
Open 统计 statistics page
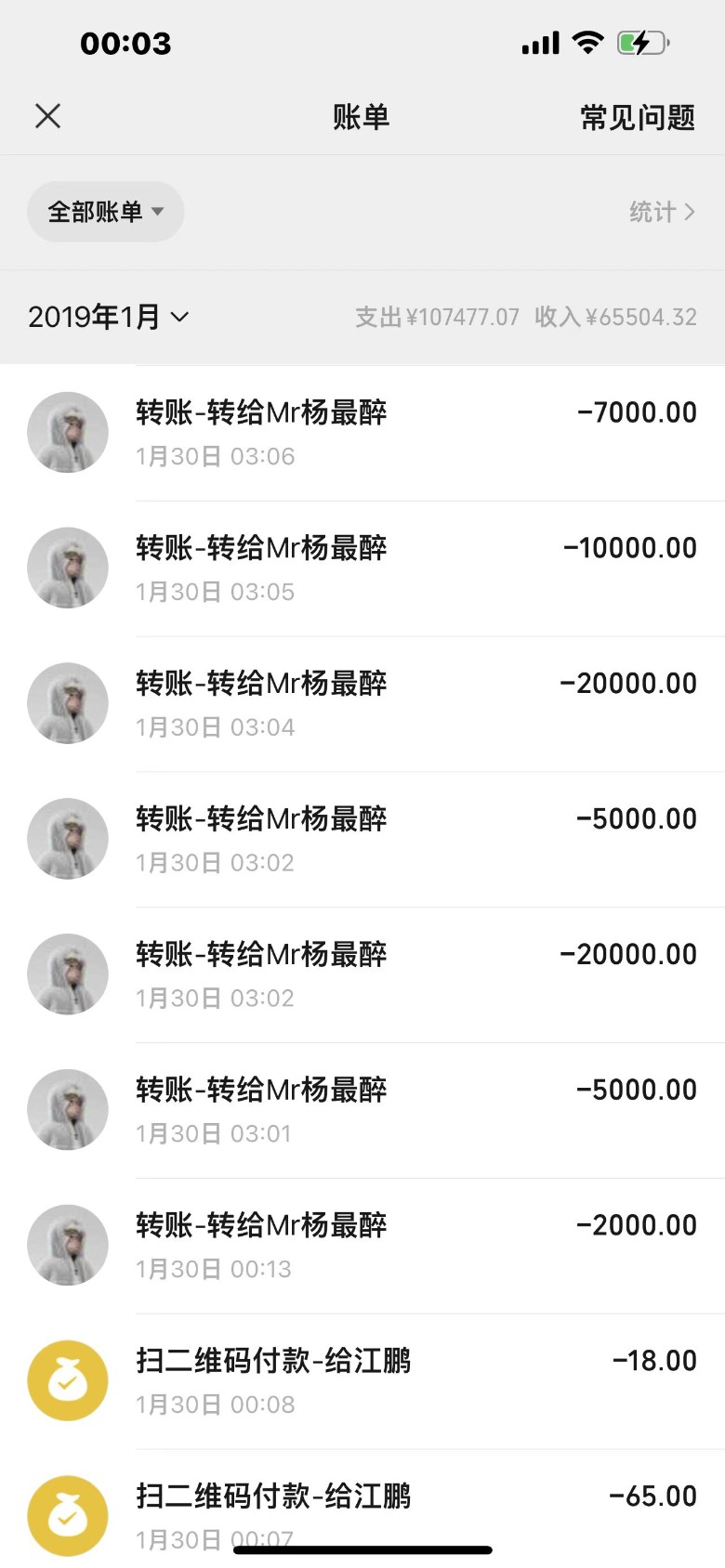tap(661, 212)
